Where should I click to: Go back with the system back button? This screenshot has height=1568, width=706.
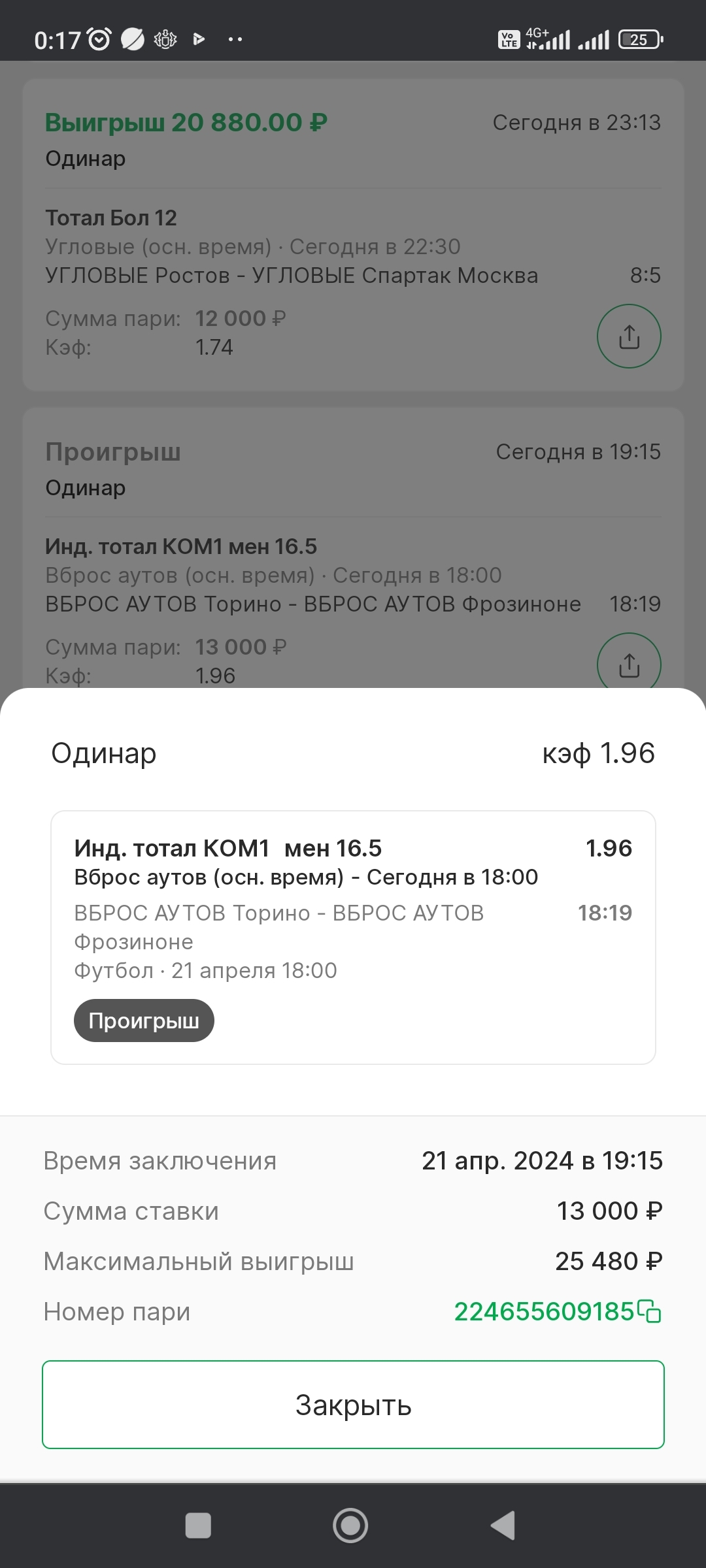pyautogui.click(x=503, y=1526)
